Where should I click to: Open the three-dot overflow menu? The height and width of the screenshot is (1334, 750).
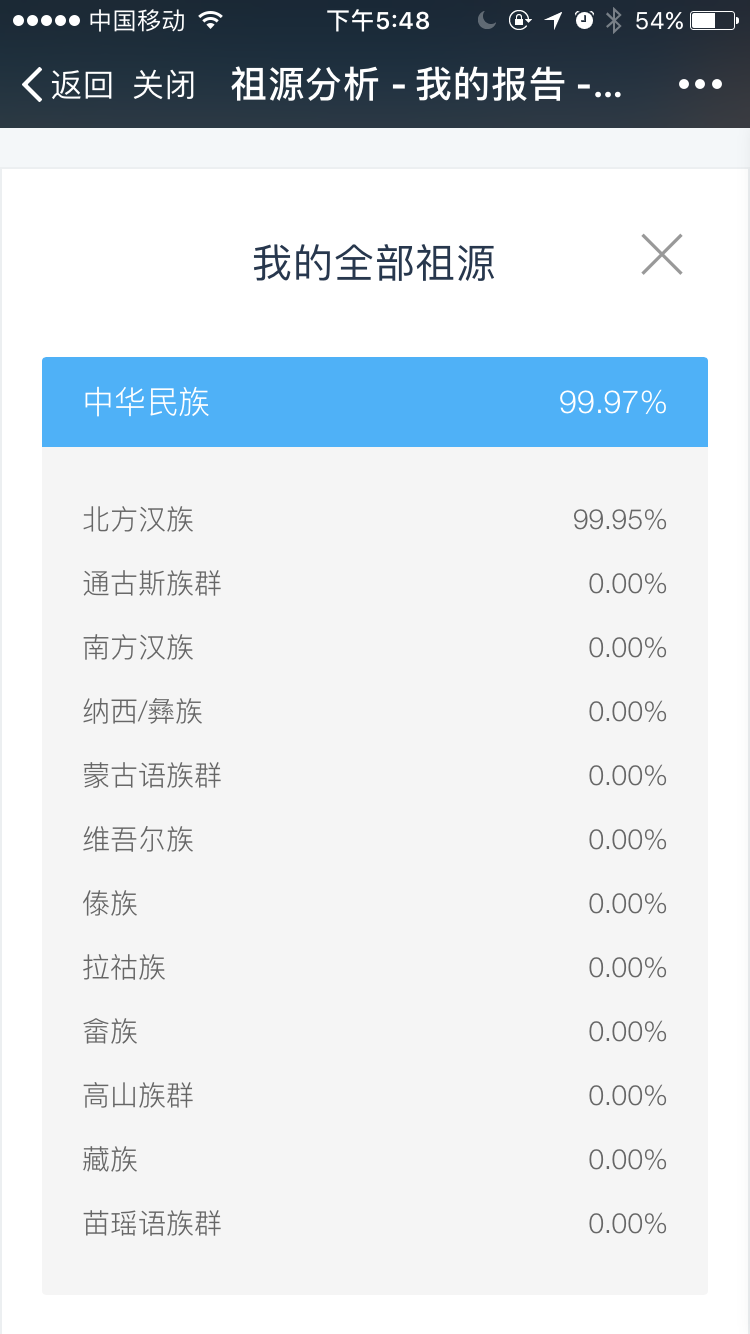point(700,85)
